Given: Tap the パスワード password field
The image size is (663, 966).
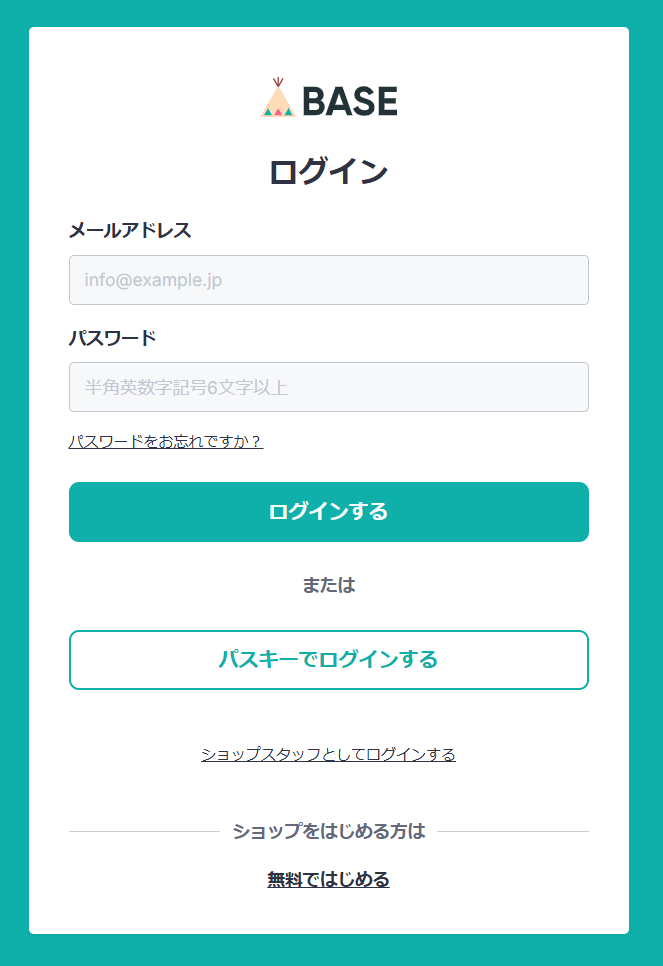Looking at the screenshot, I should pos(328,387).
